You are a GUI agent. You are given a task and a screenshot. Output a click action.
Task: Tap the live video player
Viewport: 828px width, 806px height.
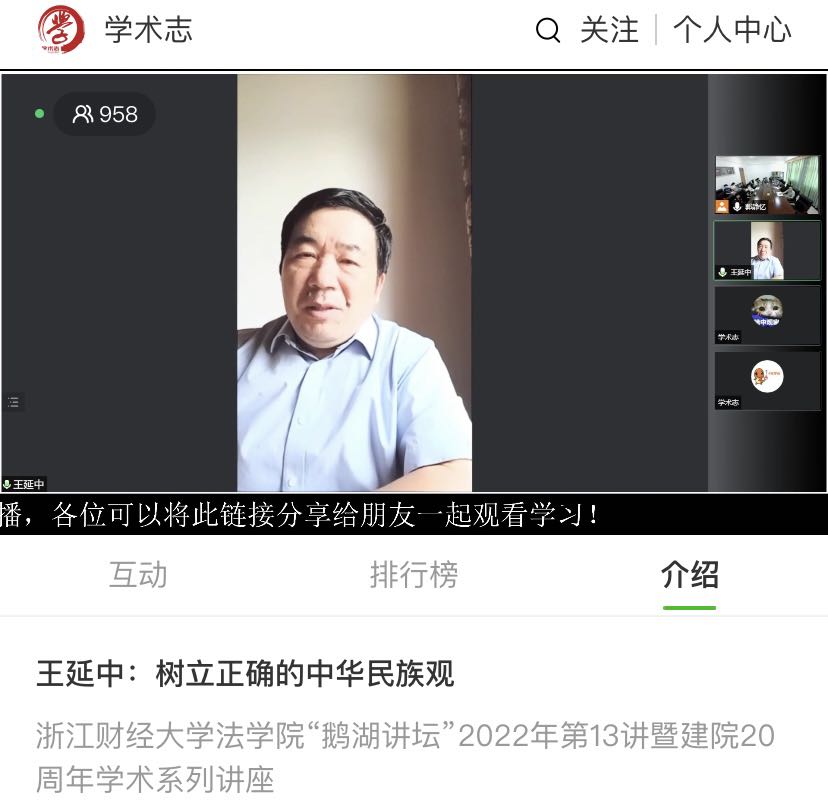(354, 283)
